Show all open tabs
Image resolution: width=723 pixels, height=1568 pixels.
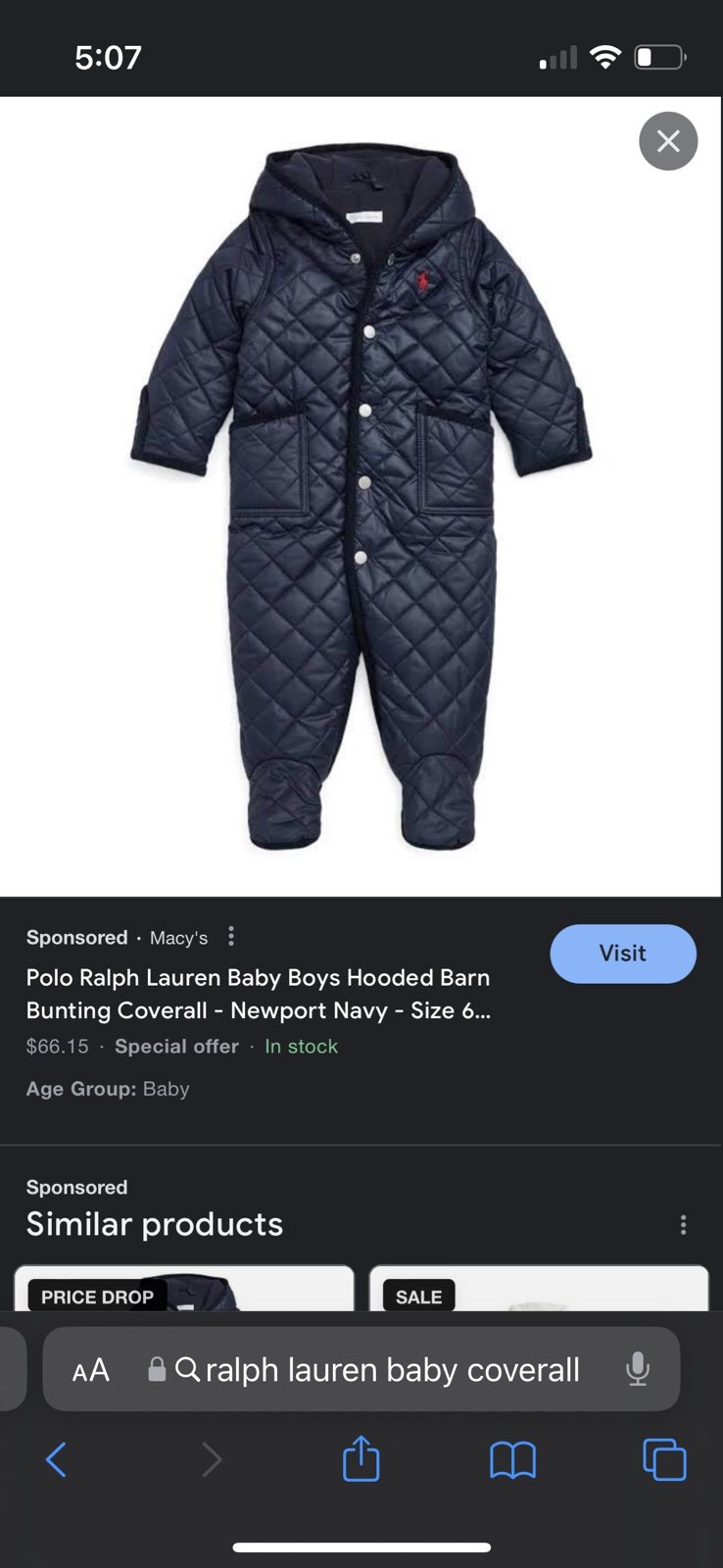pyautogui.click(x=664, y=1459)
